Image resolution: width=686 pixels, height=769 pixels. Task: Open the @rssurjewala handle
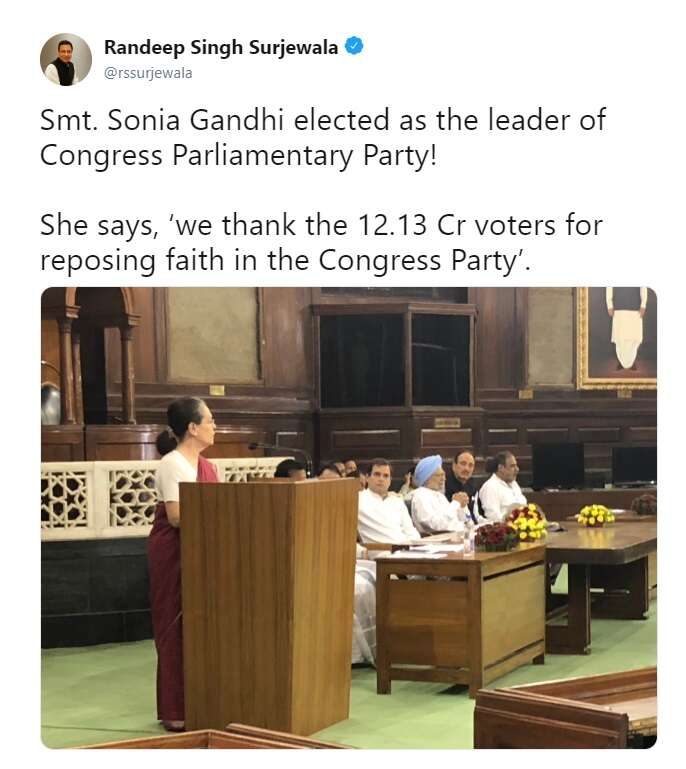click(x=148, y=73)
